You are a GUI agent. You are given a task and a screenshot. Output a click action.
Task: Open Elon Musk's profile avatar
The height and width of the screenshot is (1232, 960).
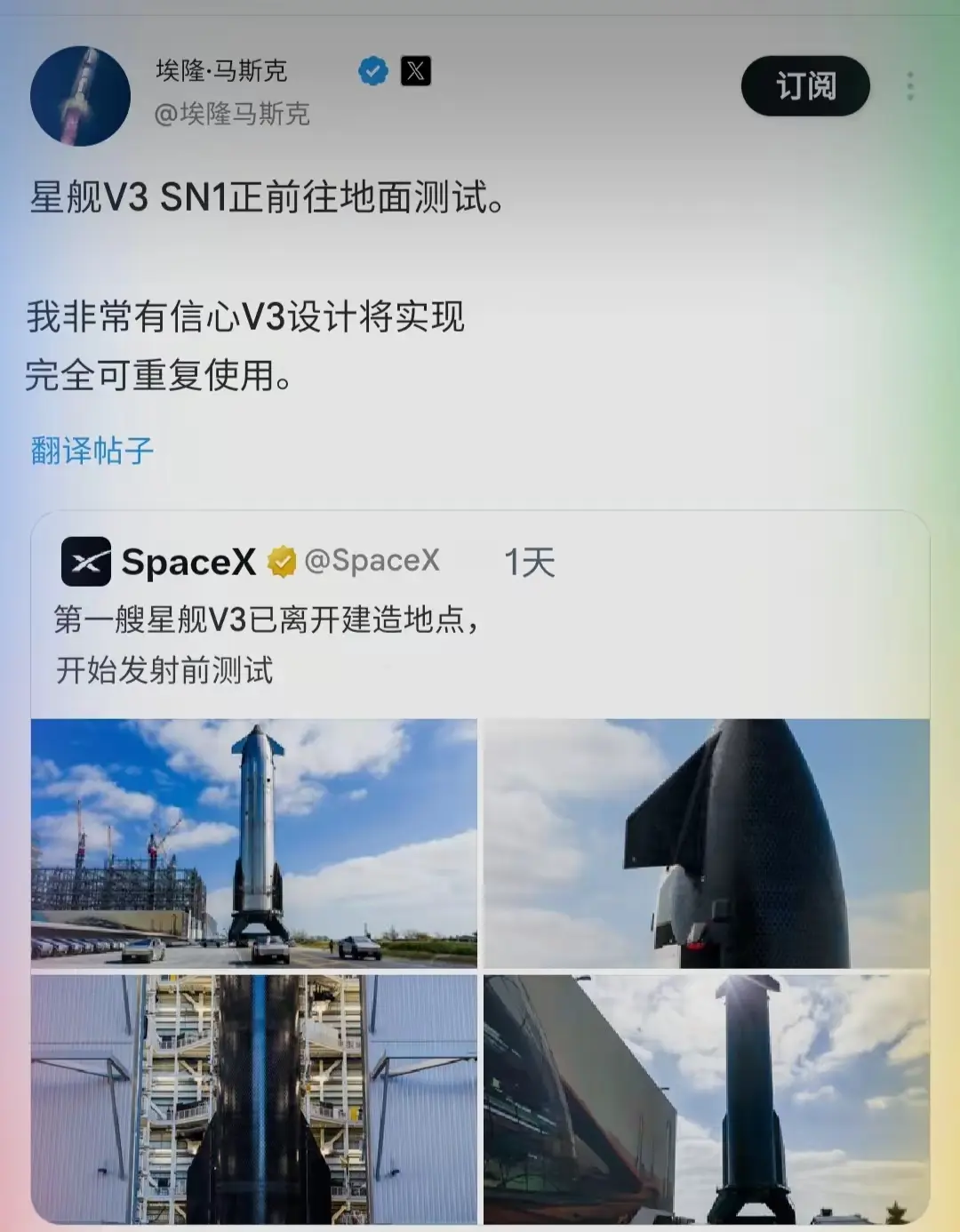coord(80,95)
